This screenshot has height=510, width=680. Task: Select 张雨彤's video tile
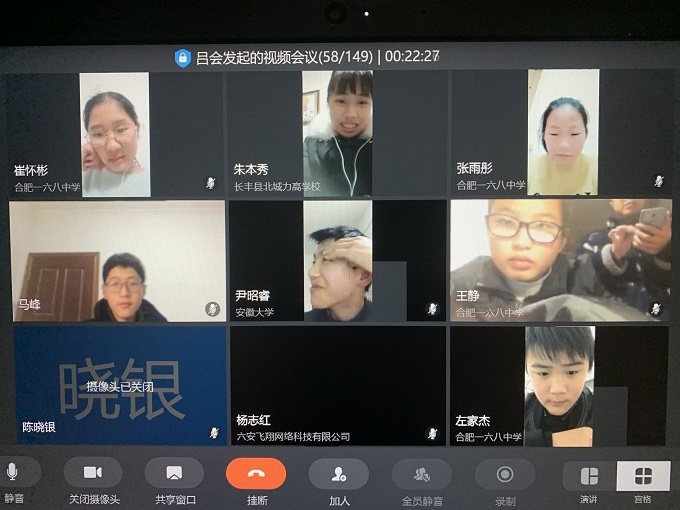(562, 133)
